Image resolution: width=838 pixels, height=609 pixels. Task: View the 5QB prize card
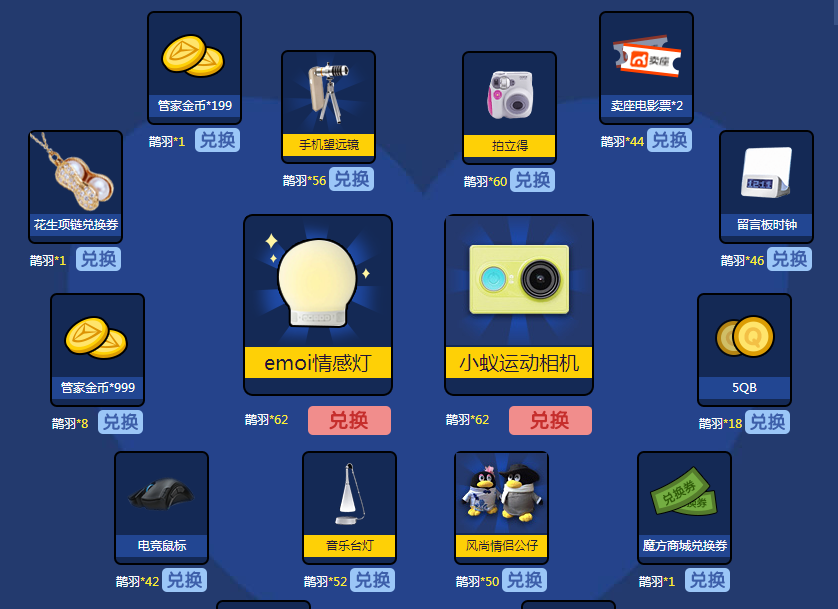tap(744, 348)
